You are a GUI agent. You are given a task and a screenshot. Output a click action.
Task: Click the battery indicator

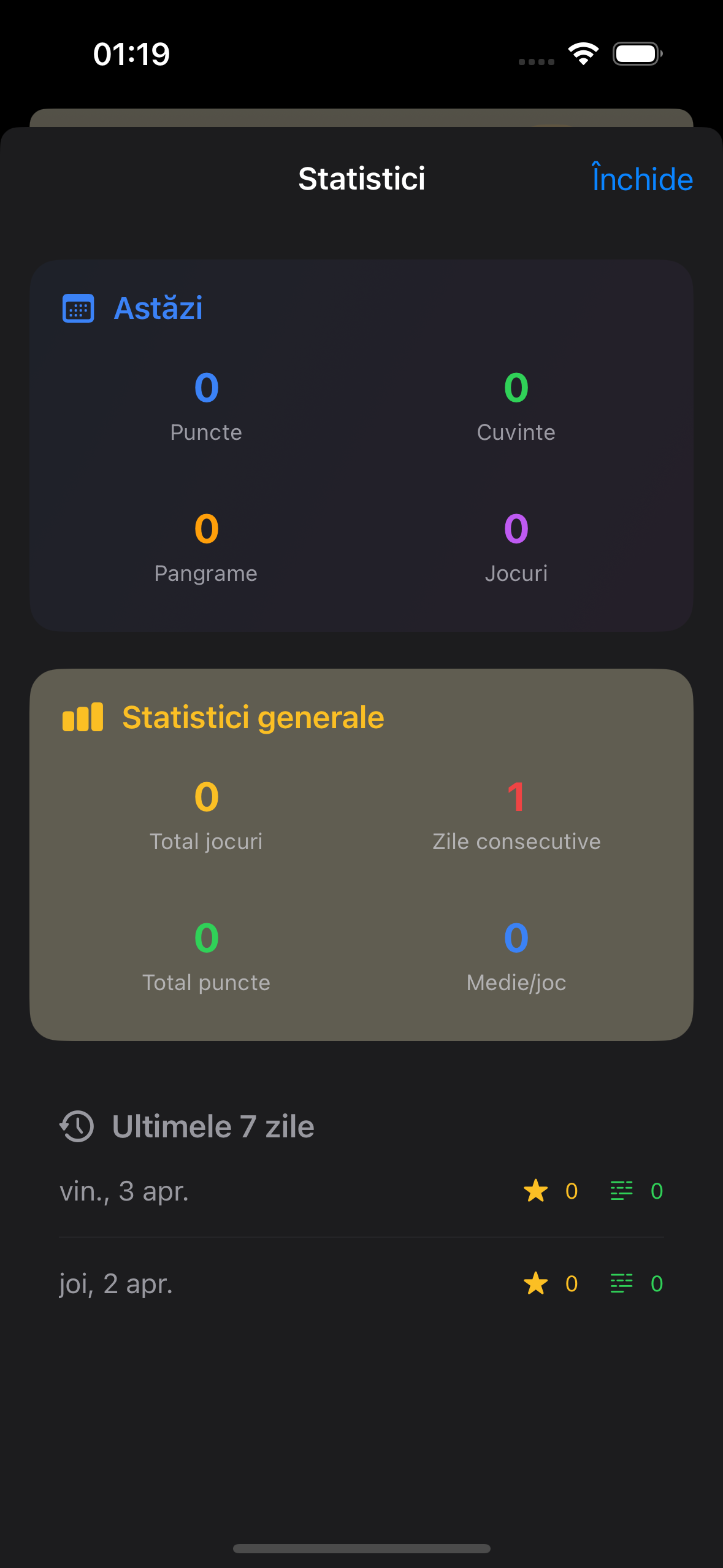tap(636, 53)
